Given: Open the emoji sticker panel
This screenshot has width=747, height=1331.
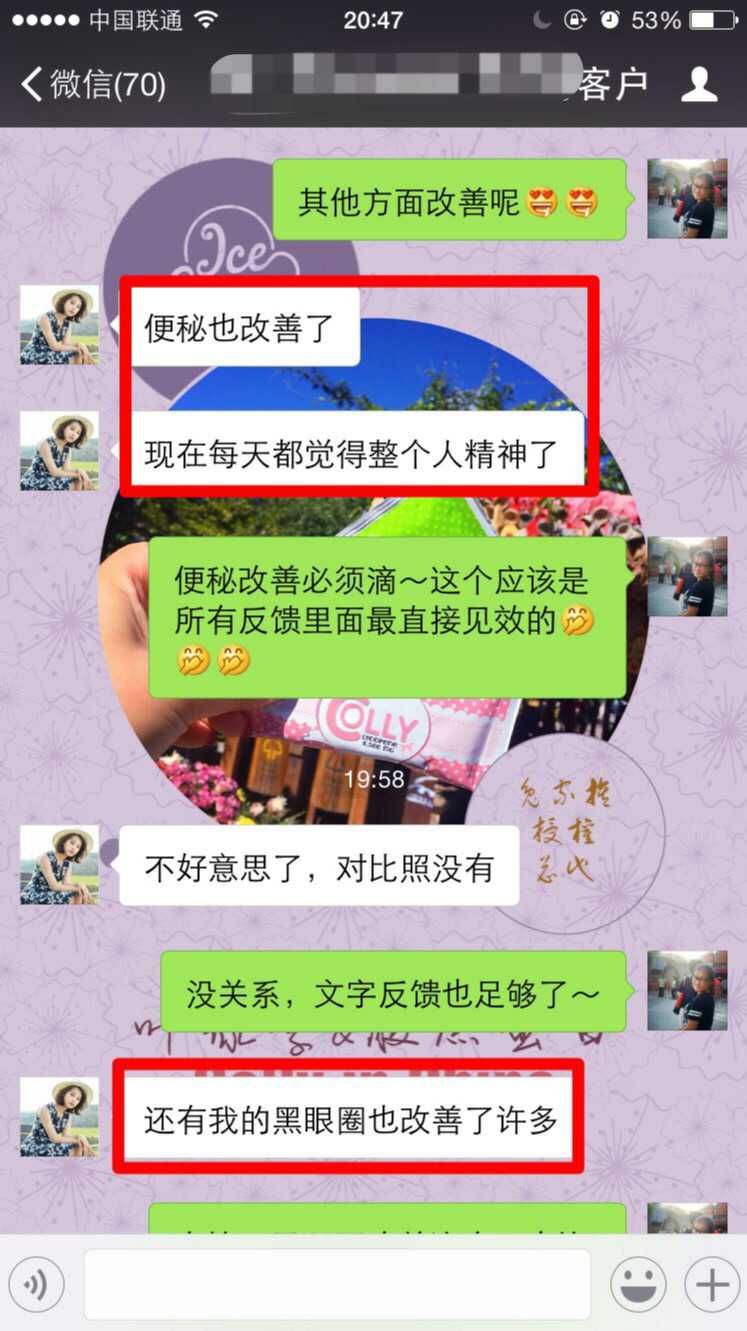Looking at the screenshot, I should (x=638, y=1284).
